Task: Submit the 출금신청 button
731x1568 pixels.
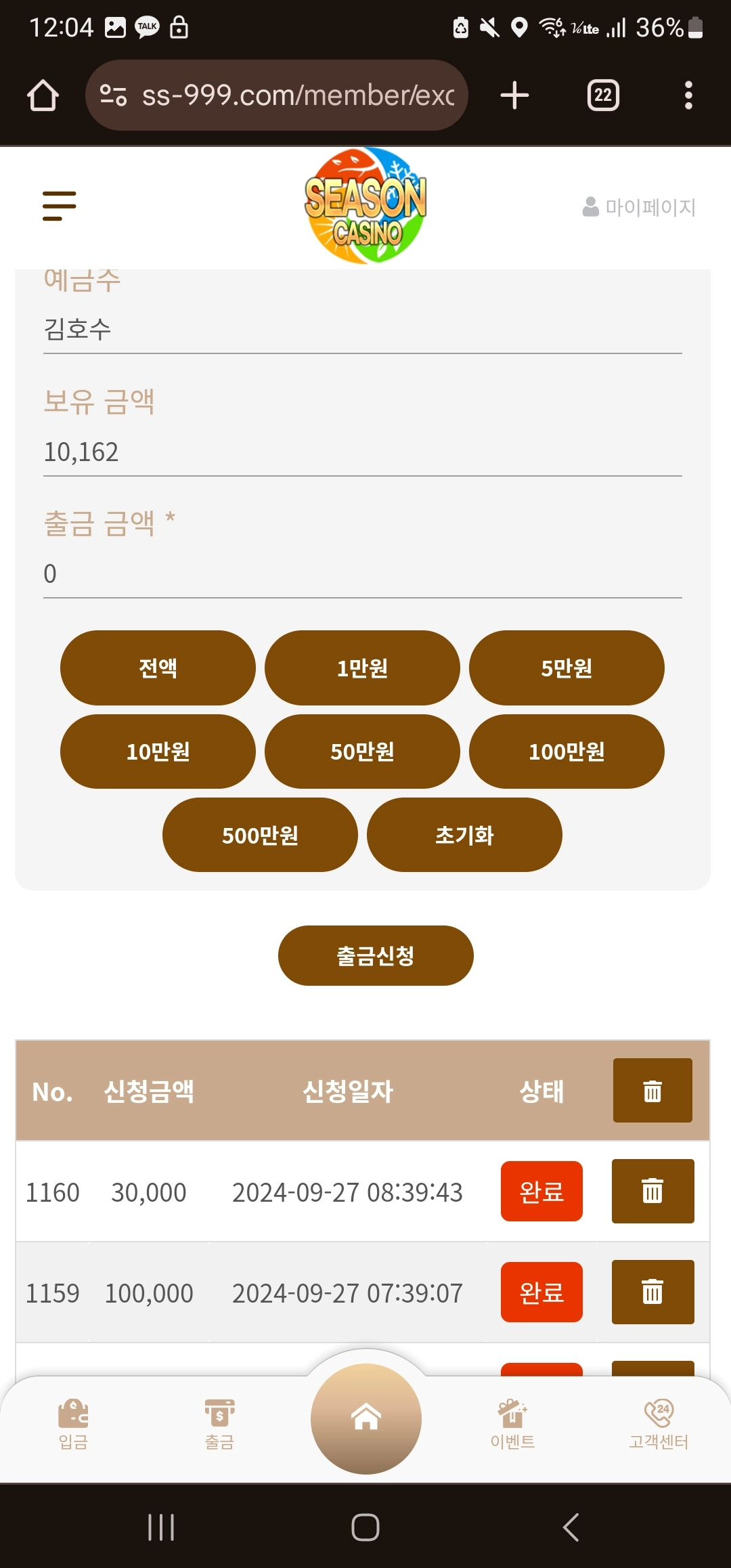Action: tap(376, 955)
